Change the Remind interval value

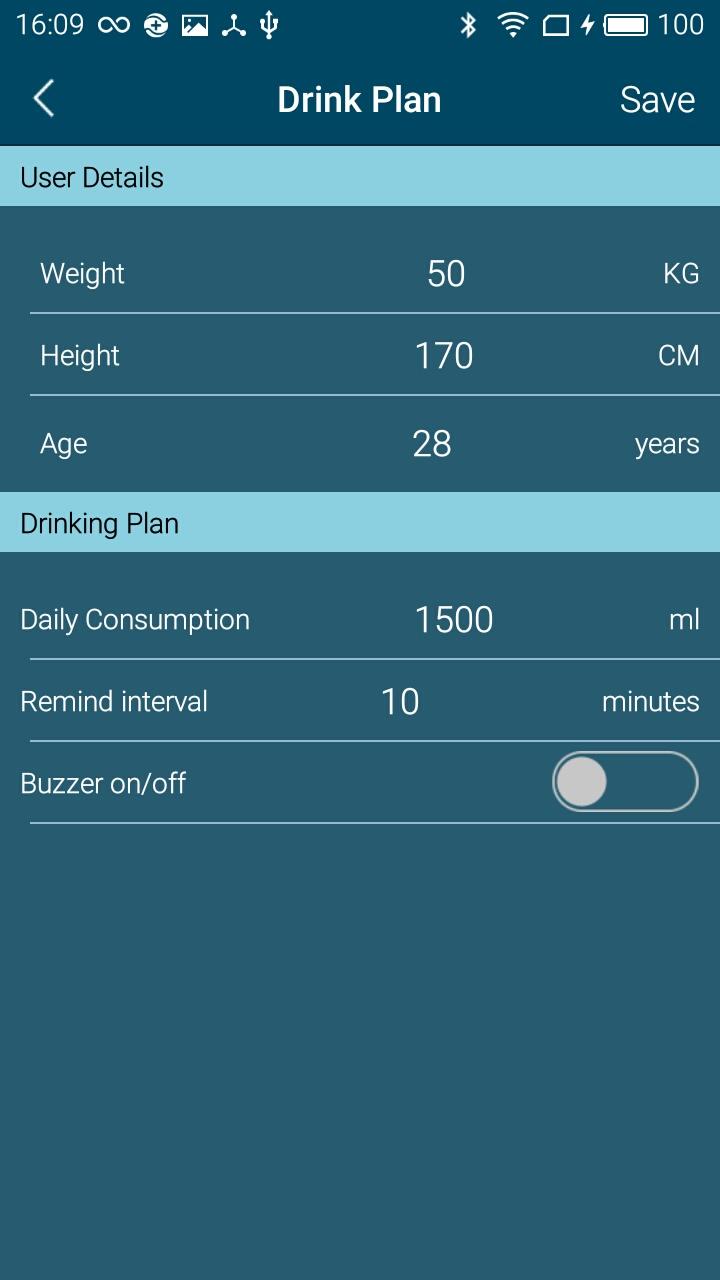[x=399, y=702]
